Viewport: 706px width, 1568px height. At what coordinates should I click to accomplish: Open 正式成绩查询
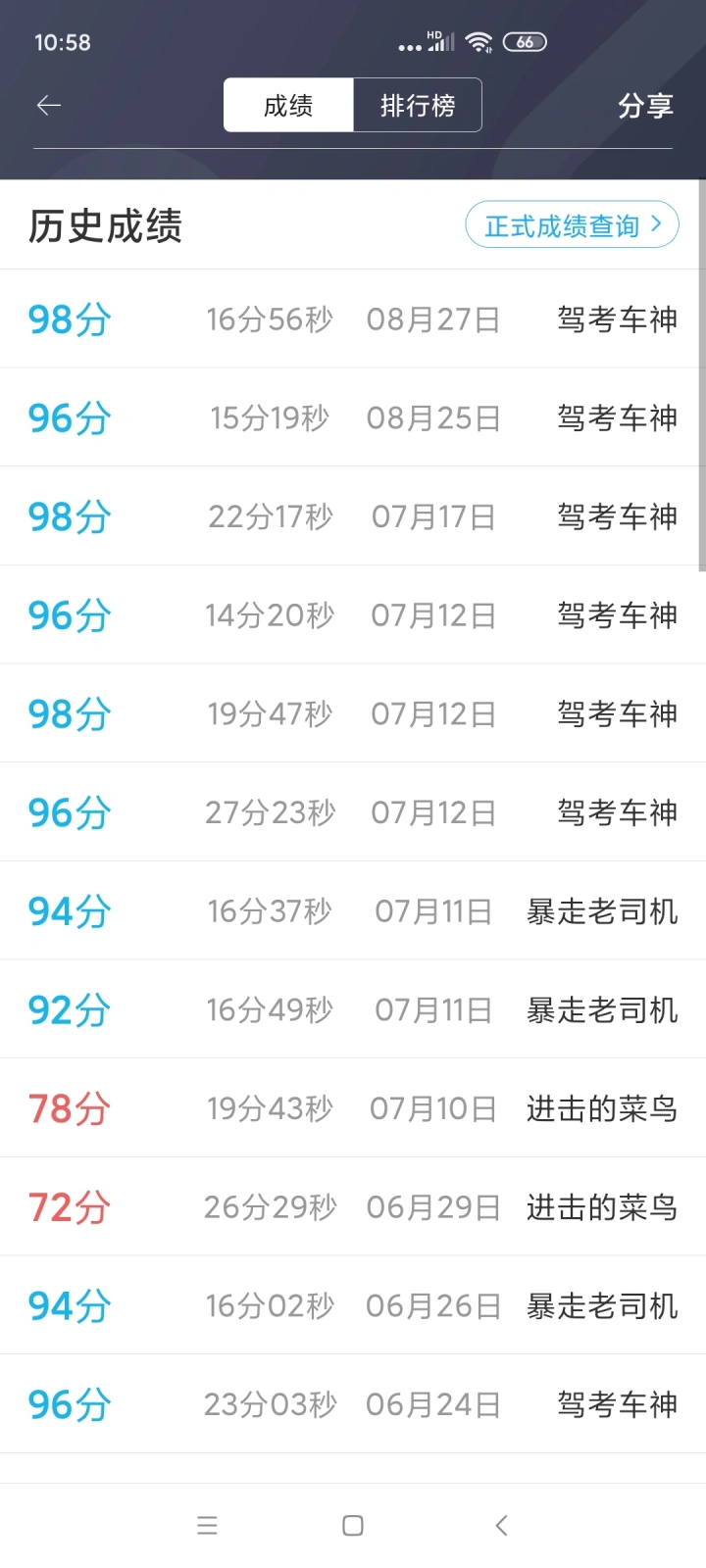[573, 225]
